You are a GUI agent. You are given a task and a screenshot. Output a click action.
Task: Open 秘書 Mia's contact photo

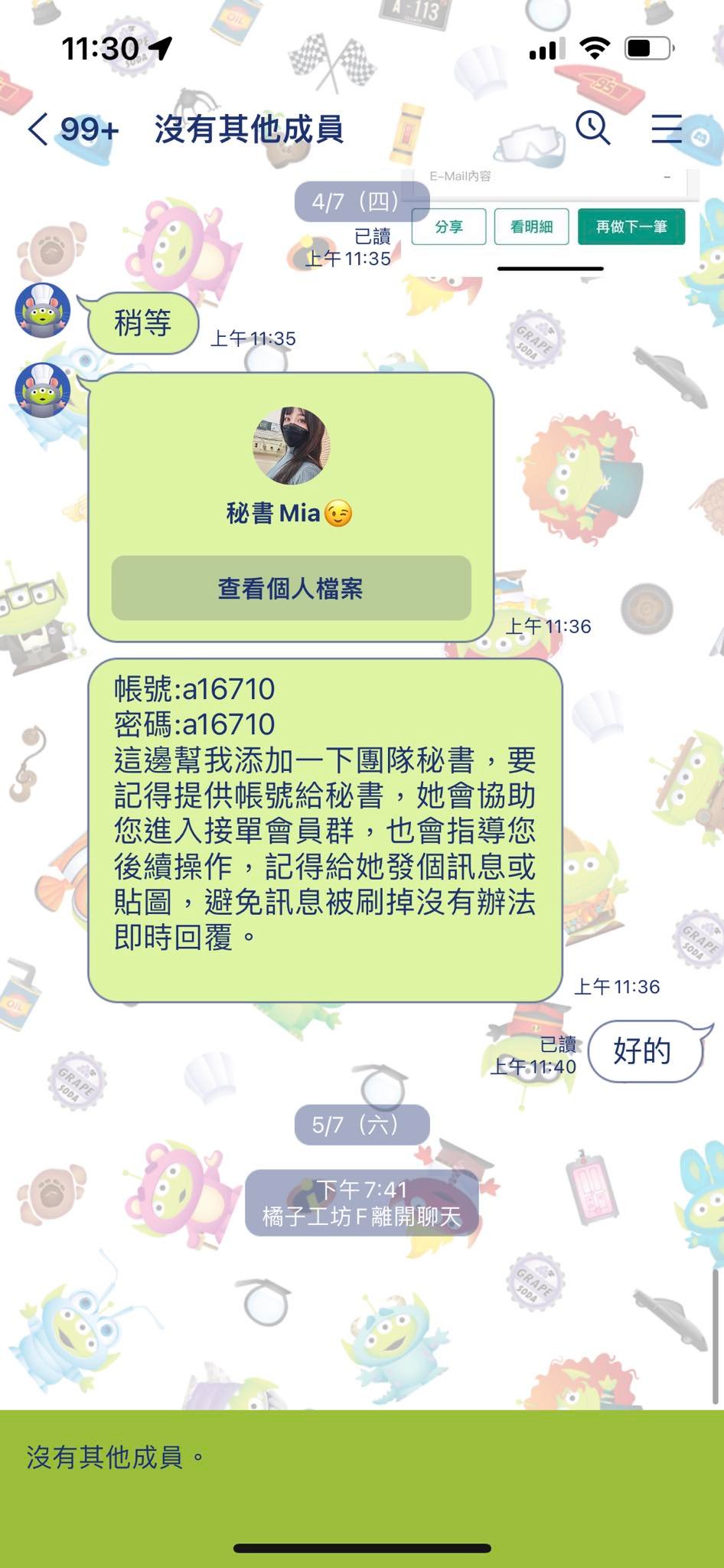(x=292, y=446)
